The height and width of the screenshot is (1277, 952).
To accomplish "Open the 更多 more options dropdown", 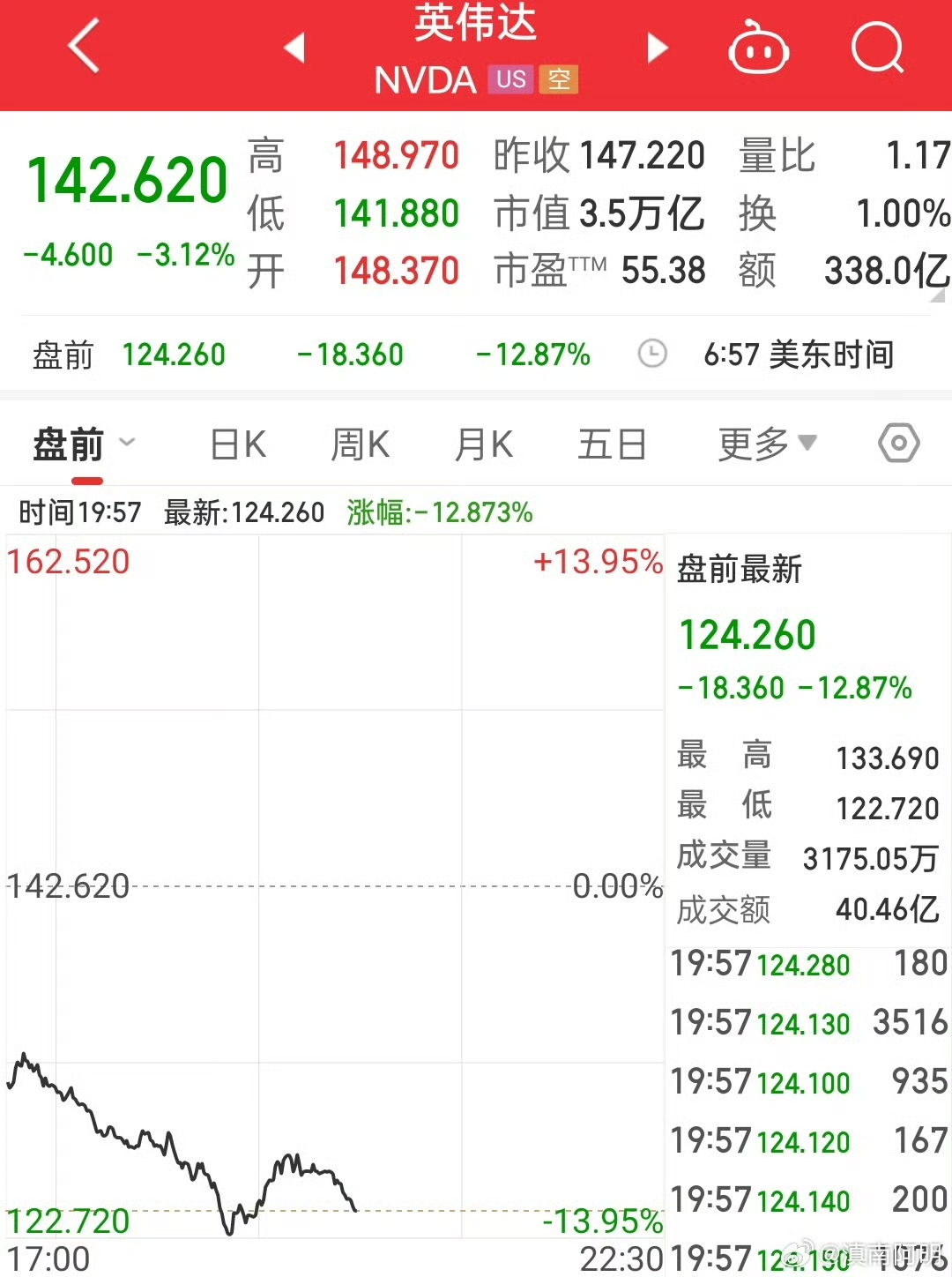I will pos(767,444).
